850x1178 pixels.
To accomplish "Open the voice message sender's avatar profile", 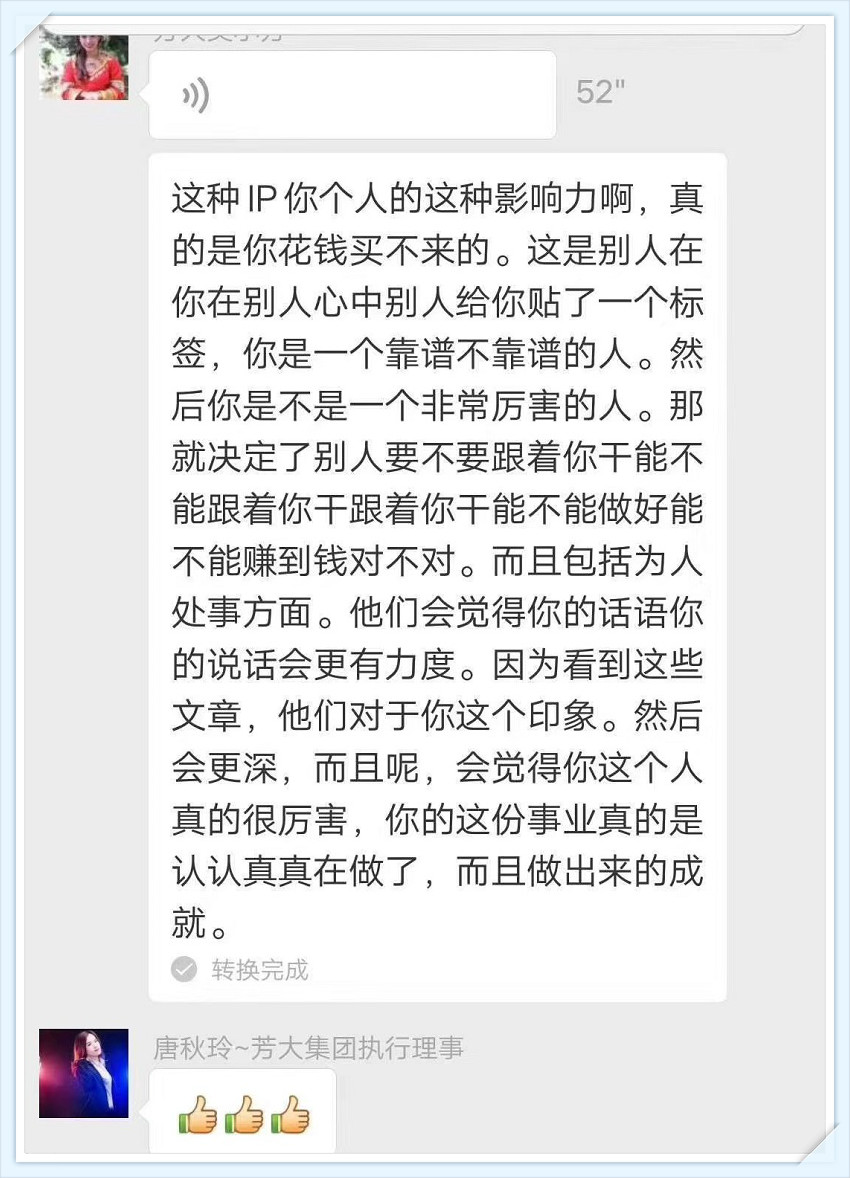I will 84,67.
